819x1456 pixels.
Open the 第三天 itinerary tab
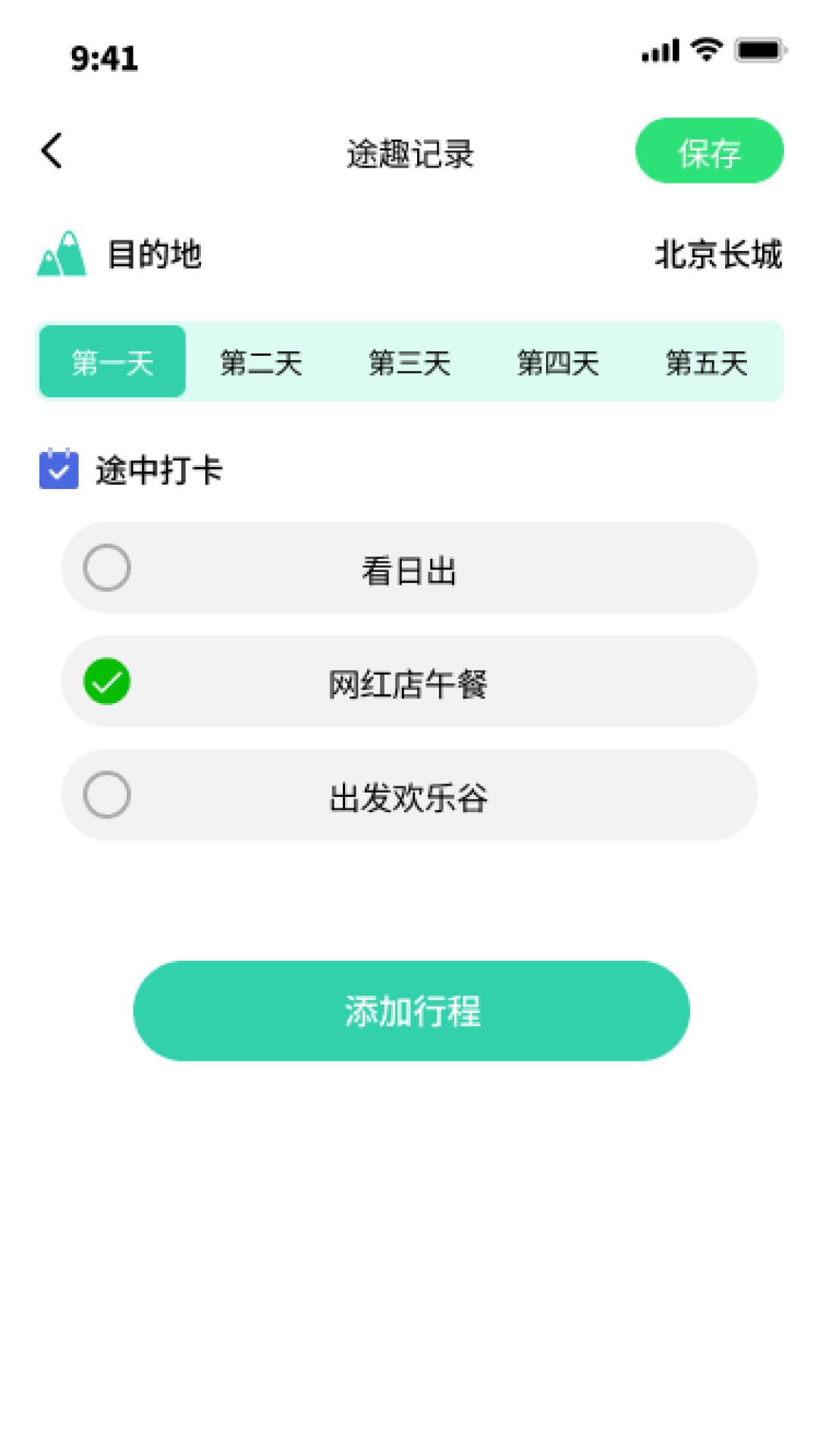[409, 362]
